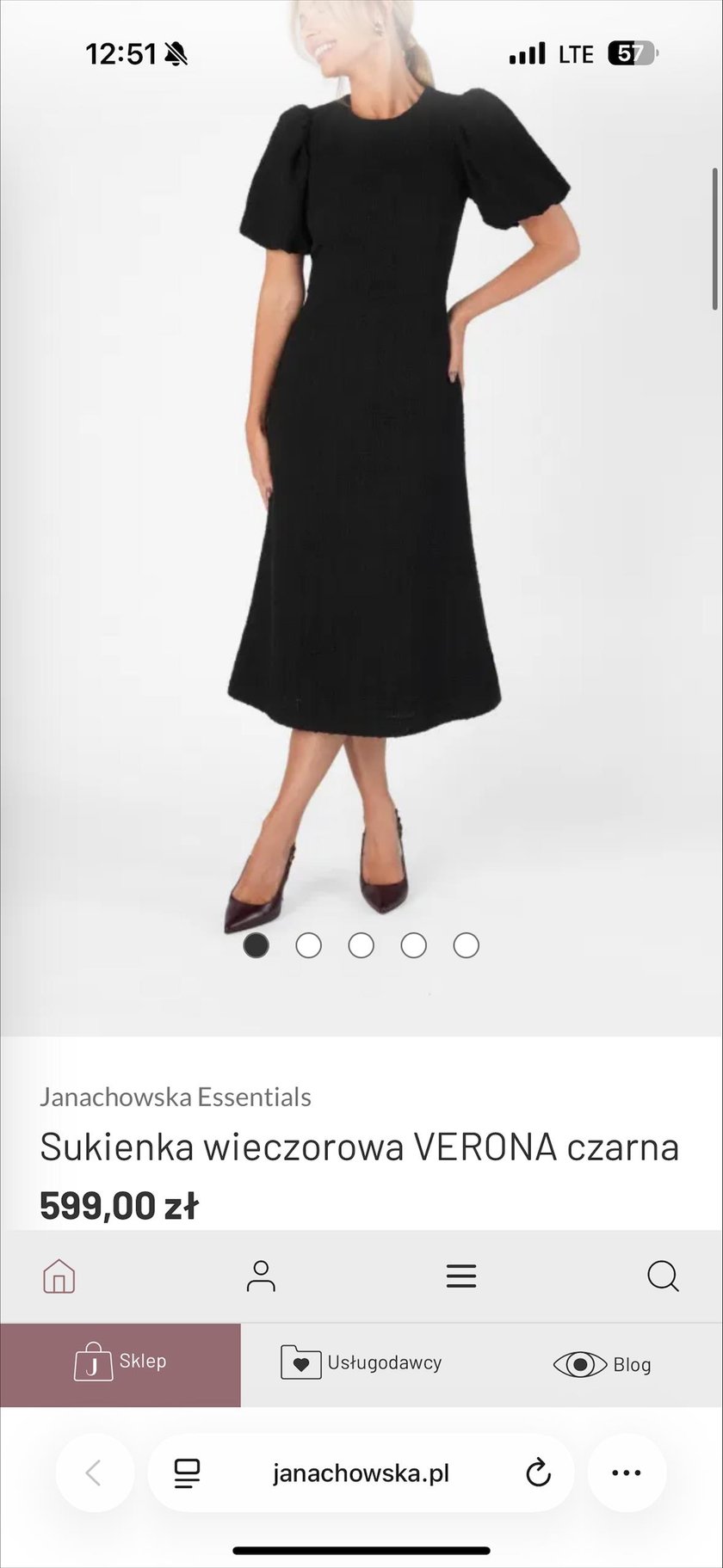Open the home icon in the site toolbar
Screen dimensions: 723x1568
[x=59, y=1276]
